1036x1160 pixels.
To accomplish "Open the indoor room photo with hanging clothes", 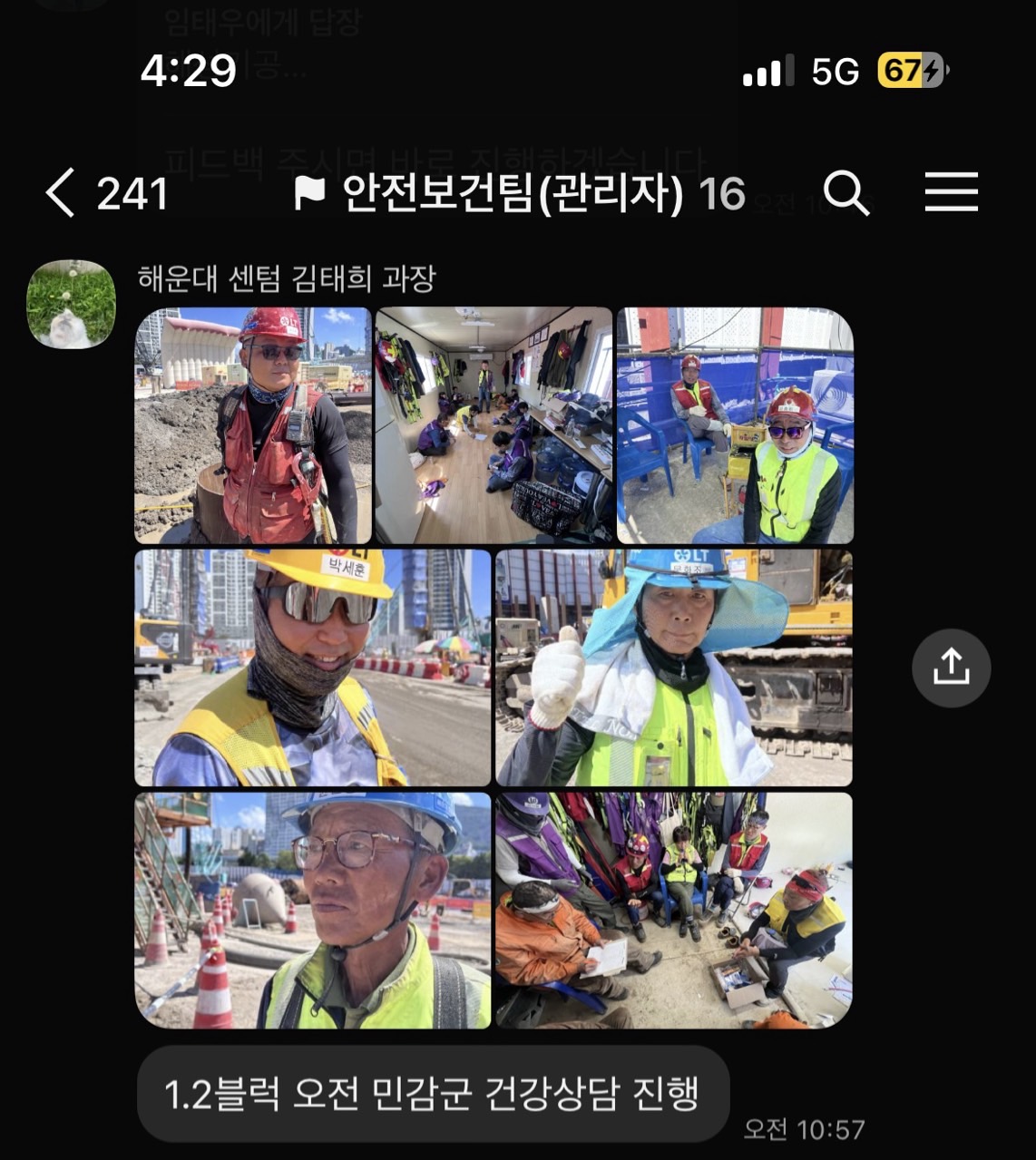I will [494, 425].
